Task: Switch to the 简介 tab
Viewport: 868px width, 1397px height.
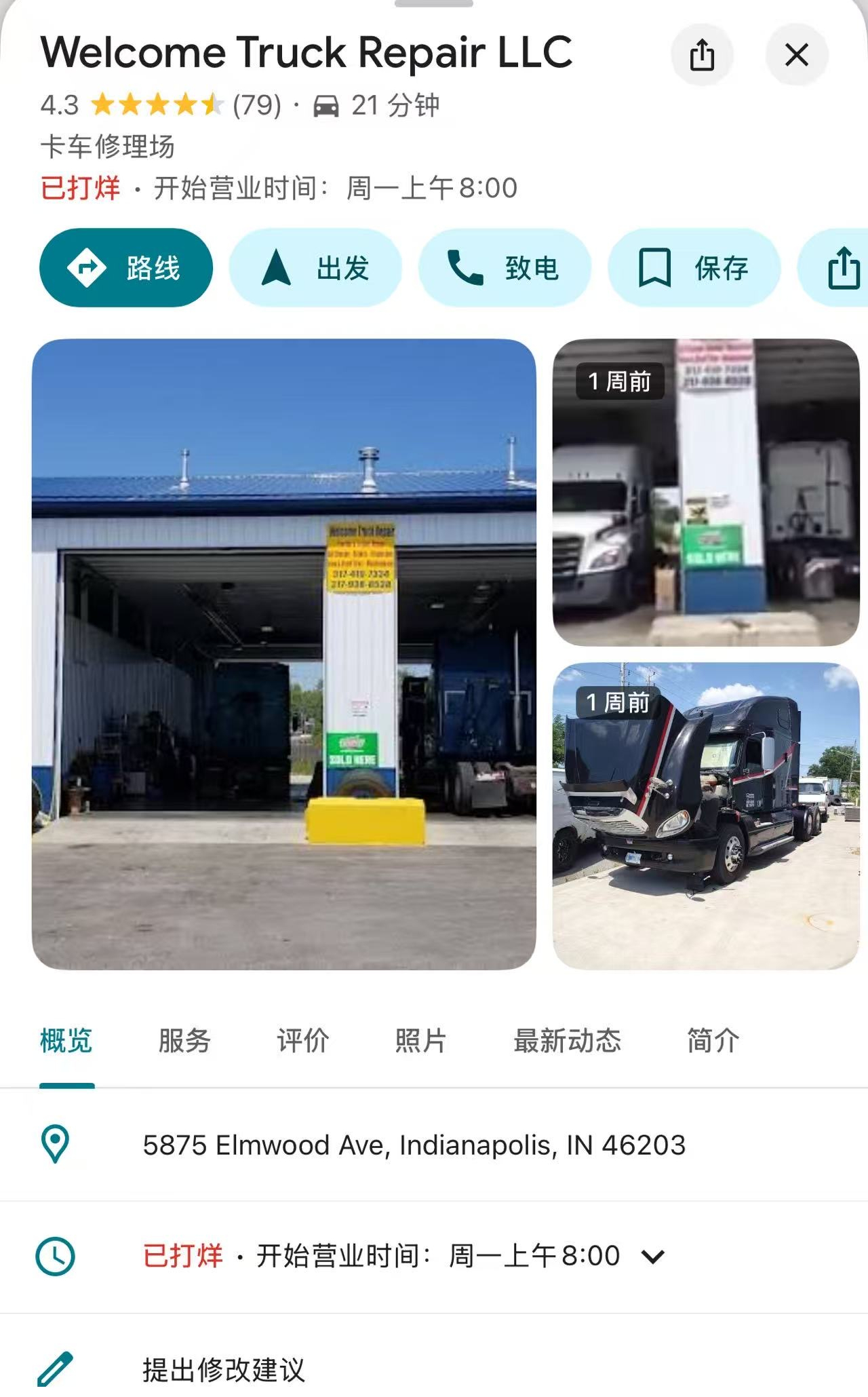Action: coord(713,1040)
